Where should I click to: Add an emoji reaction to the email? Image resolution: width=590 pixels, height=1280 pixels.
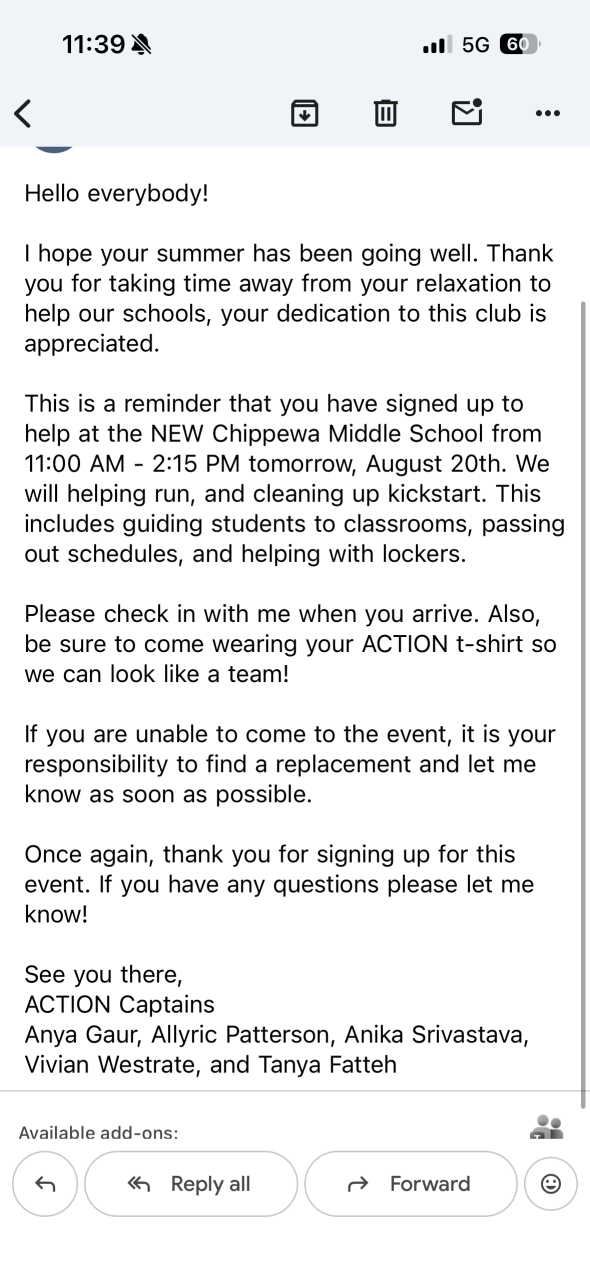(x=551, y=1184)
